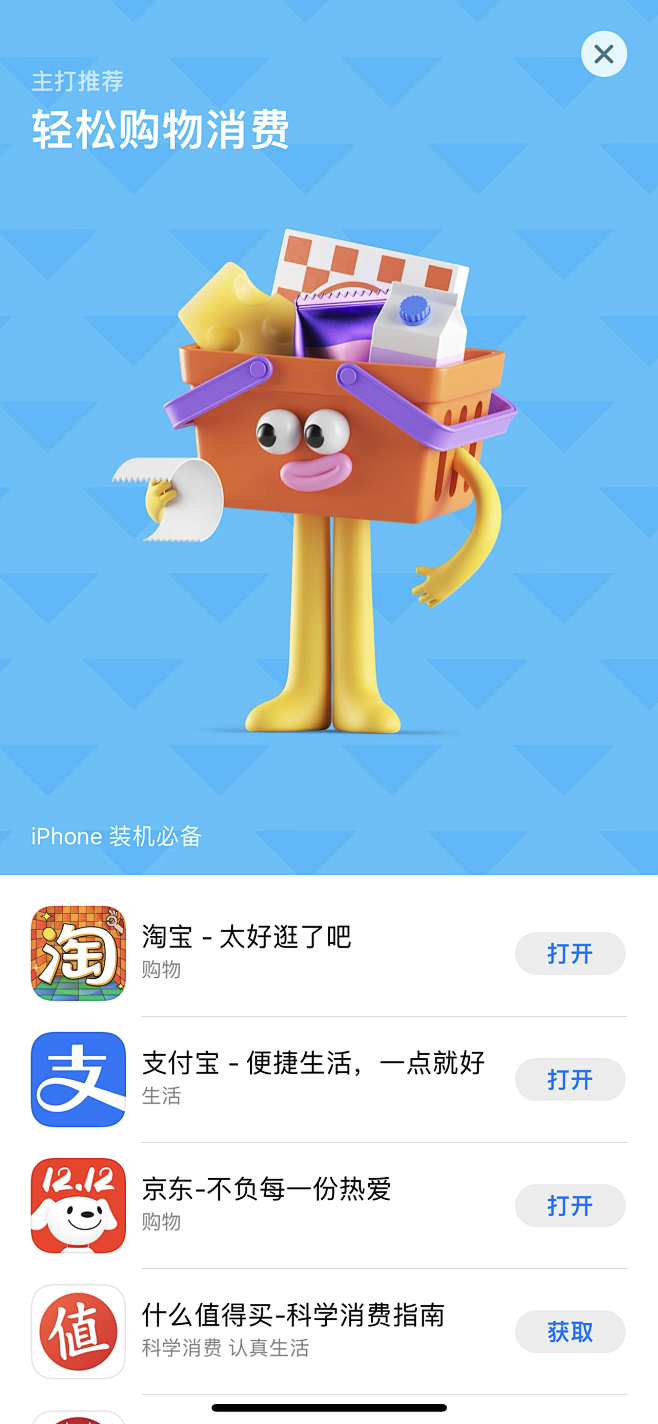Tap 打开 next to 淘宝
This screenshot has width=658, height=1424.
click(570, 954)
